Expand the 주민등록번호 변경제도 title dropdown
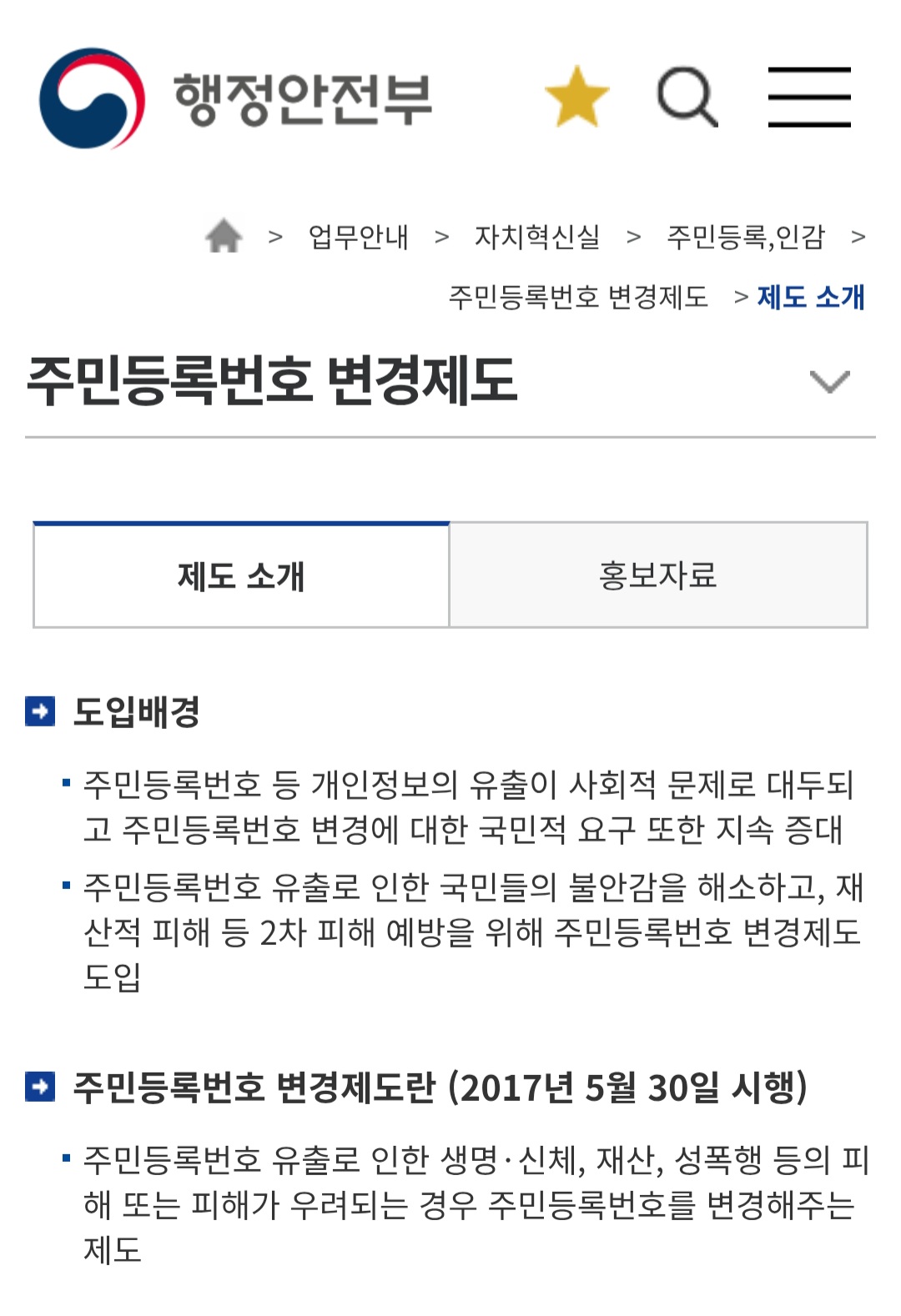 (x=829, y=382)
